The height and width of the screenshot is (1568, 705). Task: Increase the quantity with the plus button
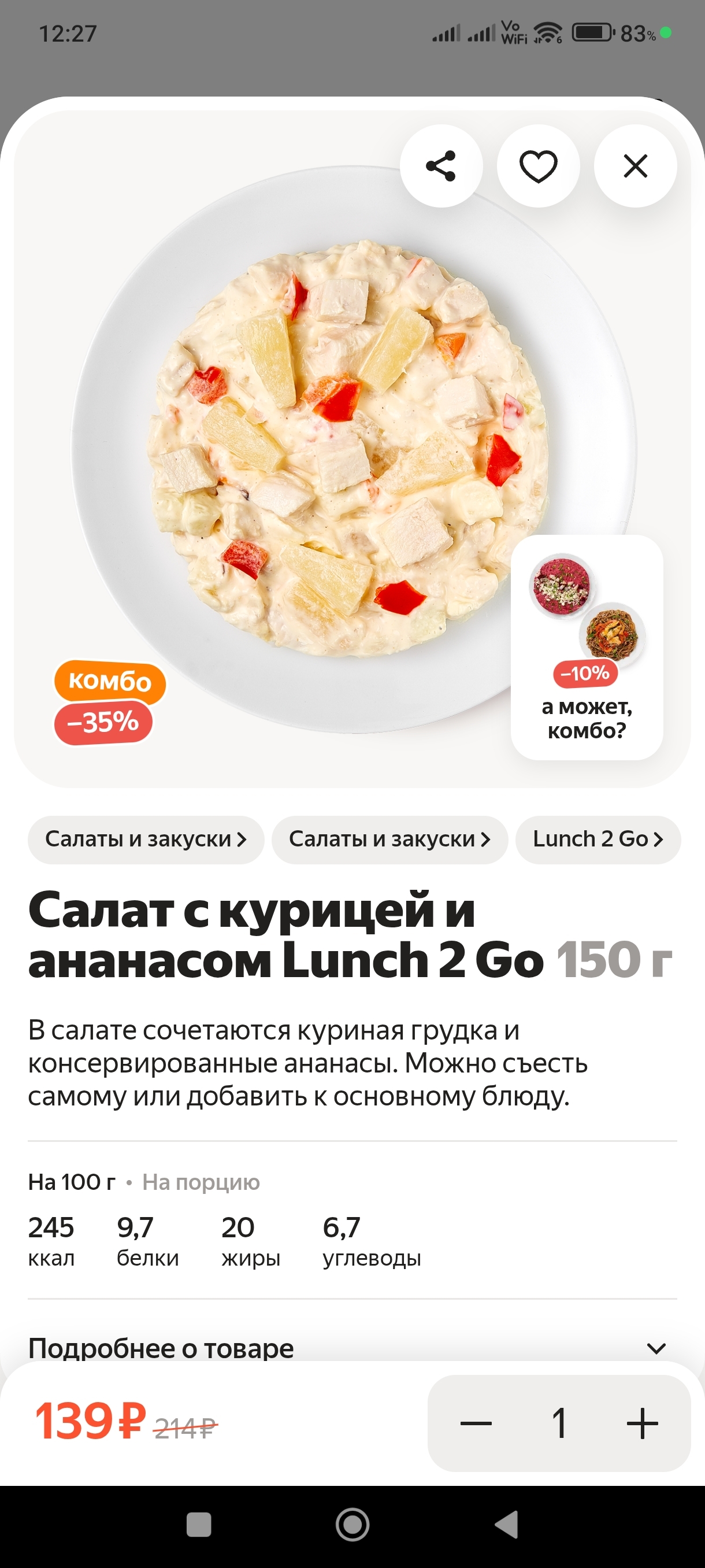(642, 1423)
